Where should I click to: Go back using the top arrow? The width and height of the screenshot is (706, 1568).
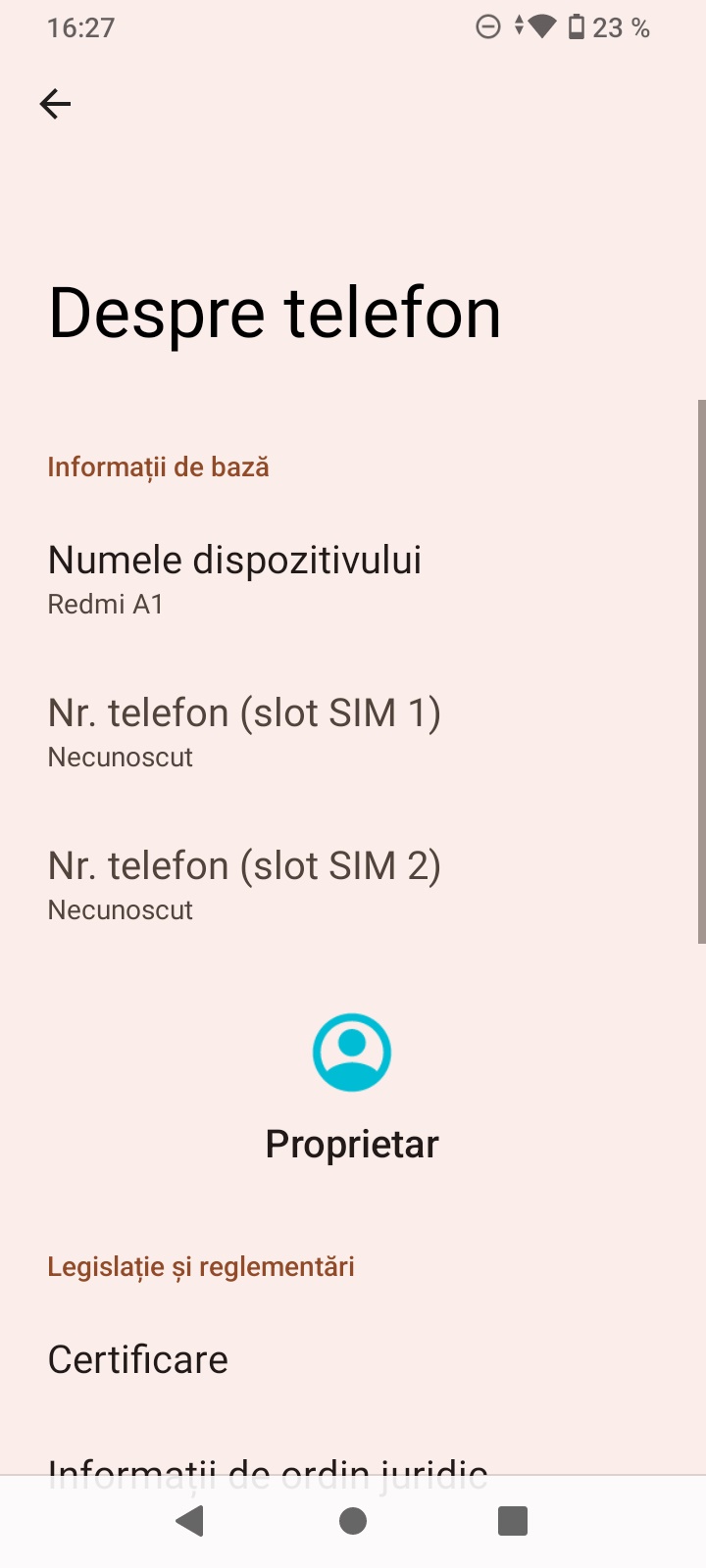pyautogui.click(x=55, y=104)
